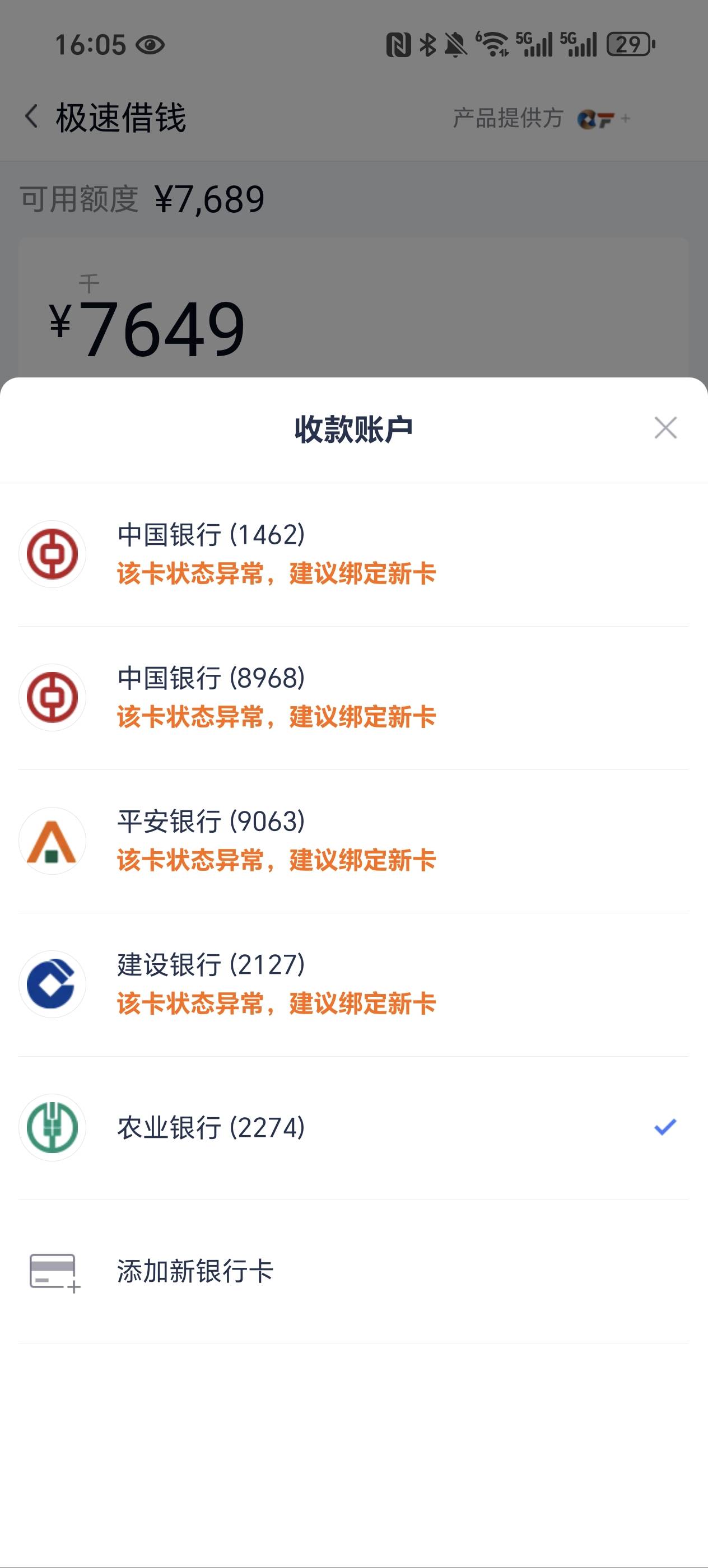The height and width of the screenshot is (1568, 708).
Task: Select 中国银行 (1462) card
Action: click(353, 554)
